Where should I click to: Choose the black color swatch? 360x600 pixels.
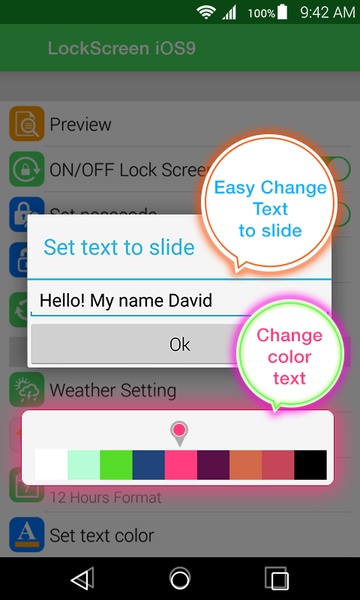pyautogui.click(x=311, y=465)
